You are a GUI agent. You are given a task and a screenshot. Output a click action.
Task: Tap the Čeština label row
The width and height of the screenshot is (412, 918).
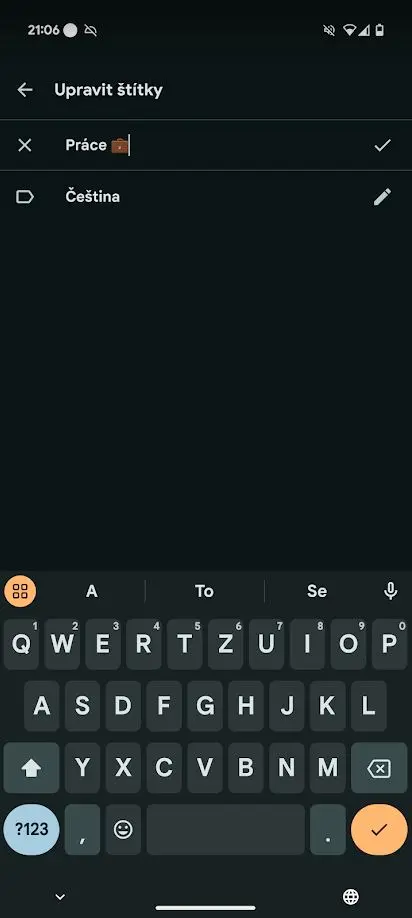(x=206, y=197)
